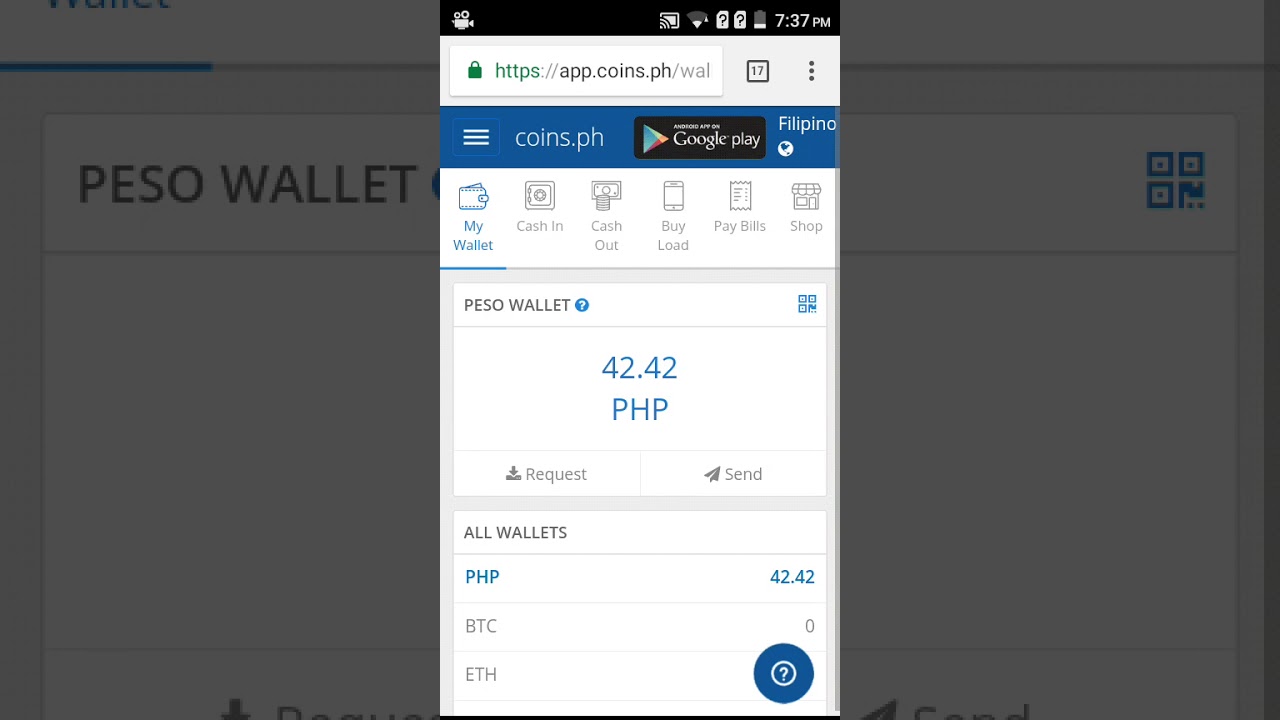Open the browser overflow menu
The height and width of the screenshot is (720, 1280).
[x=811, y=71]
